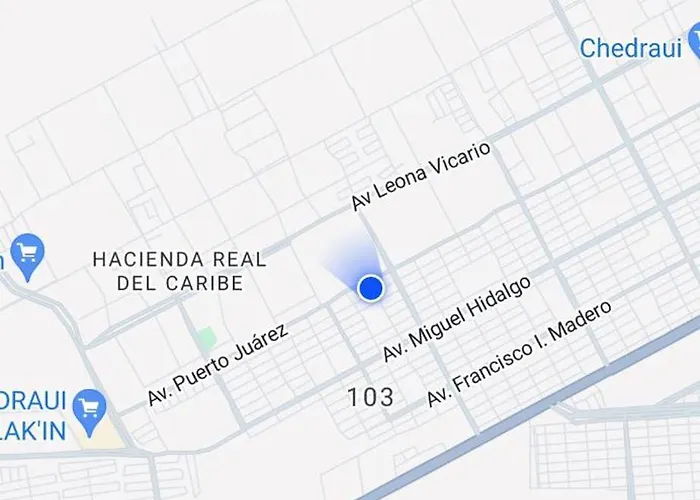Open shopping cart pin beside Hacienda Real
The width and height of the screenshot is (700, 500).
tap(28, 251)
